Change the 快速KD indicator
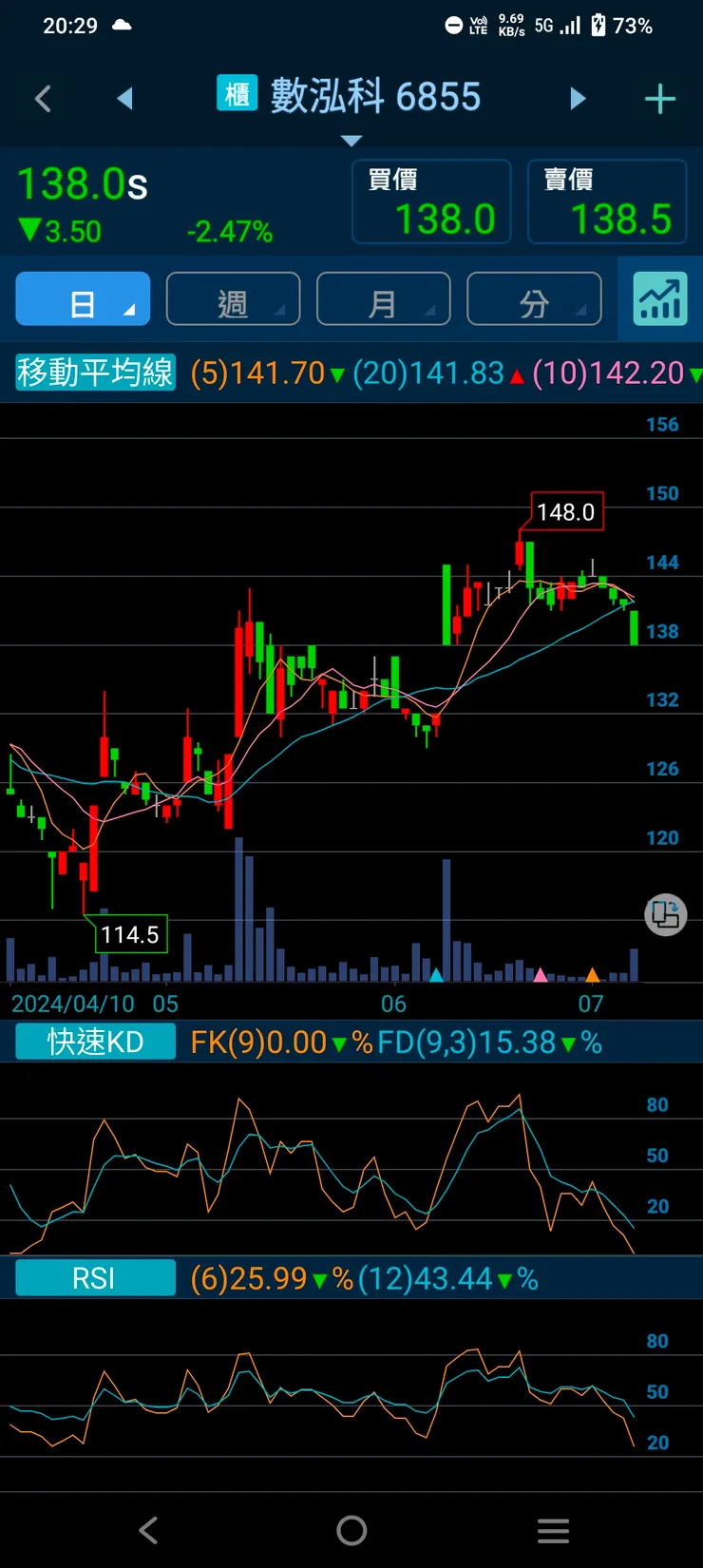Viewport: 703px width, 1568px height. [95, 1042]
